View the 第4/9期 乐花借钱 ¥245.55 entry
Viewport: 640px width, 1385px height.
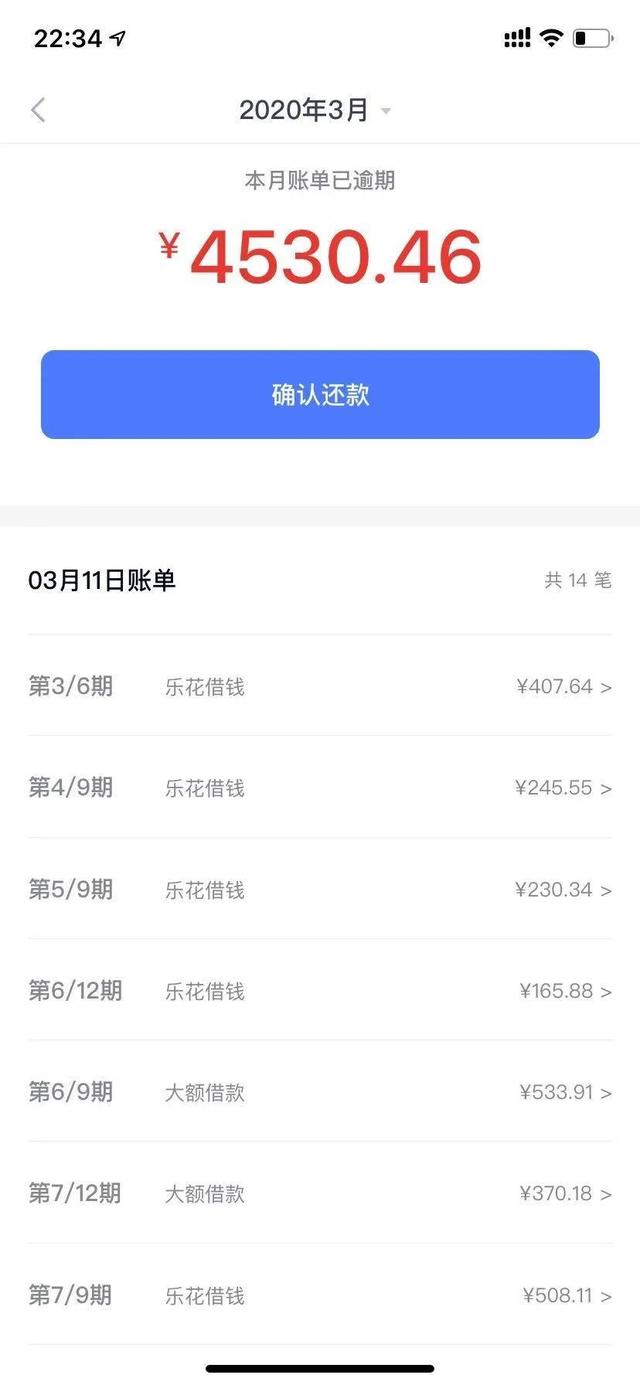(x=320, y=788)
